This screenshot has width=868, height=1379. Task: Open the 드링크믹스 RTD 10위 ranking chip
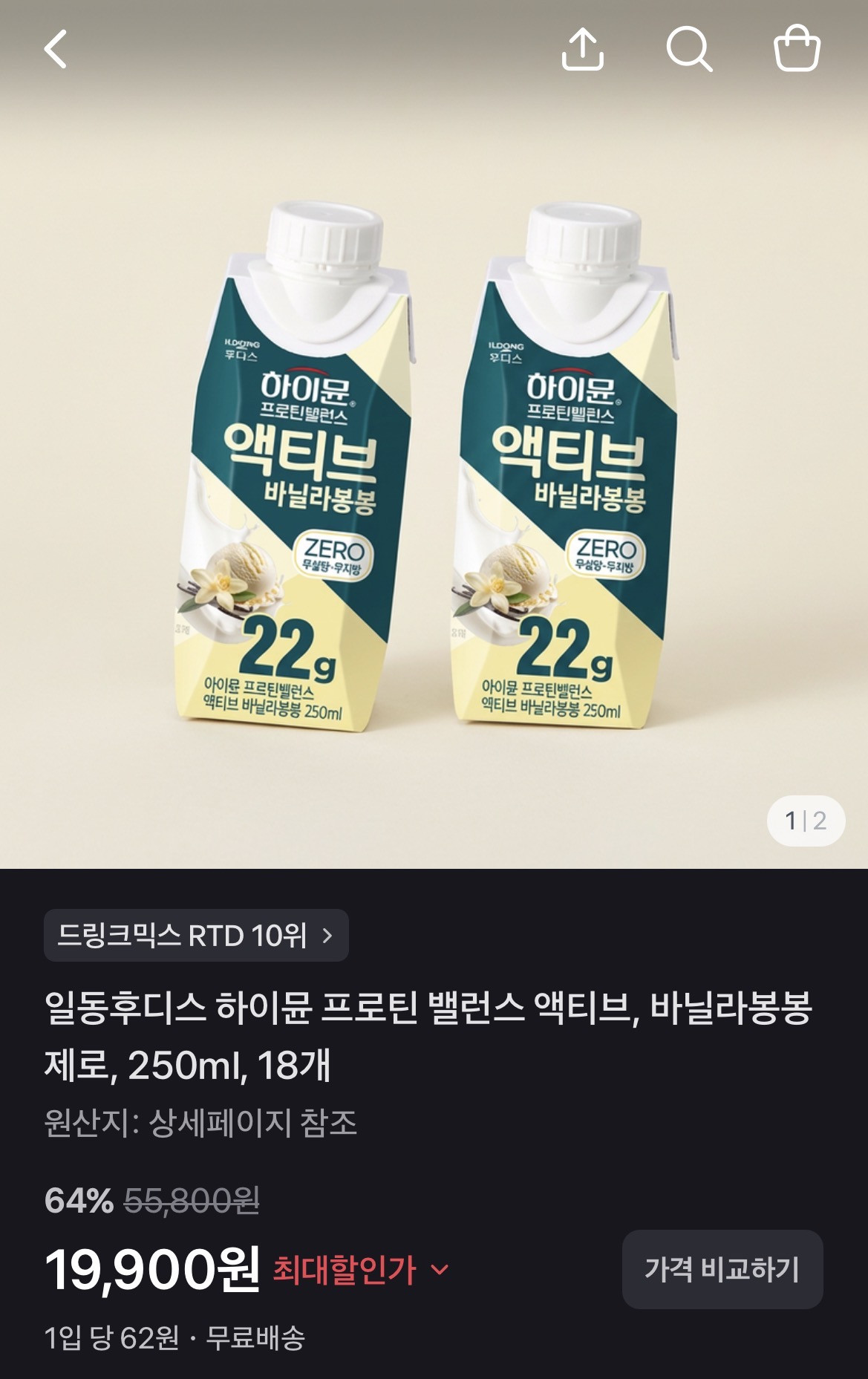point(196,935)
